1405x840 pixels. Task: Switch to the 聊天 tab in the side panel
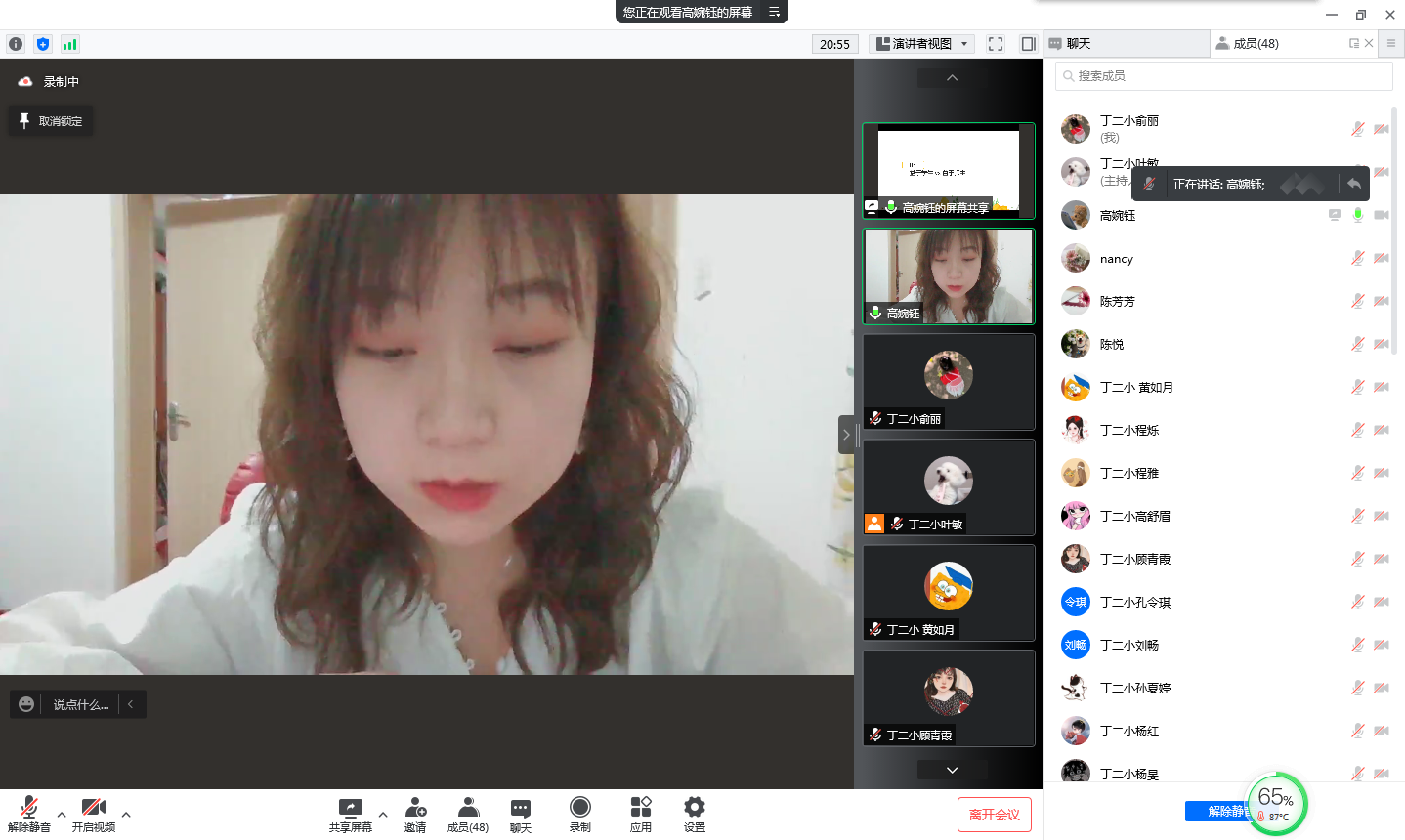tap(1126, 44)
